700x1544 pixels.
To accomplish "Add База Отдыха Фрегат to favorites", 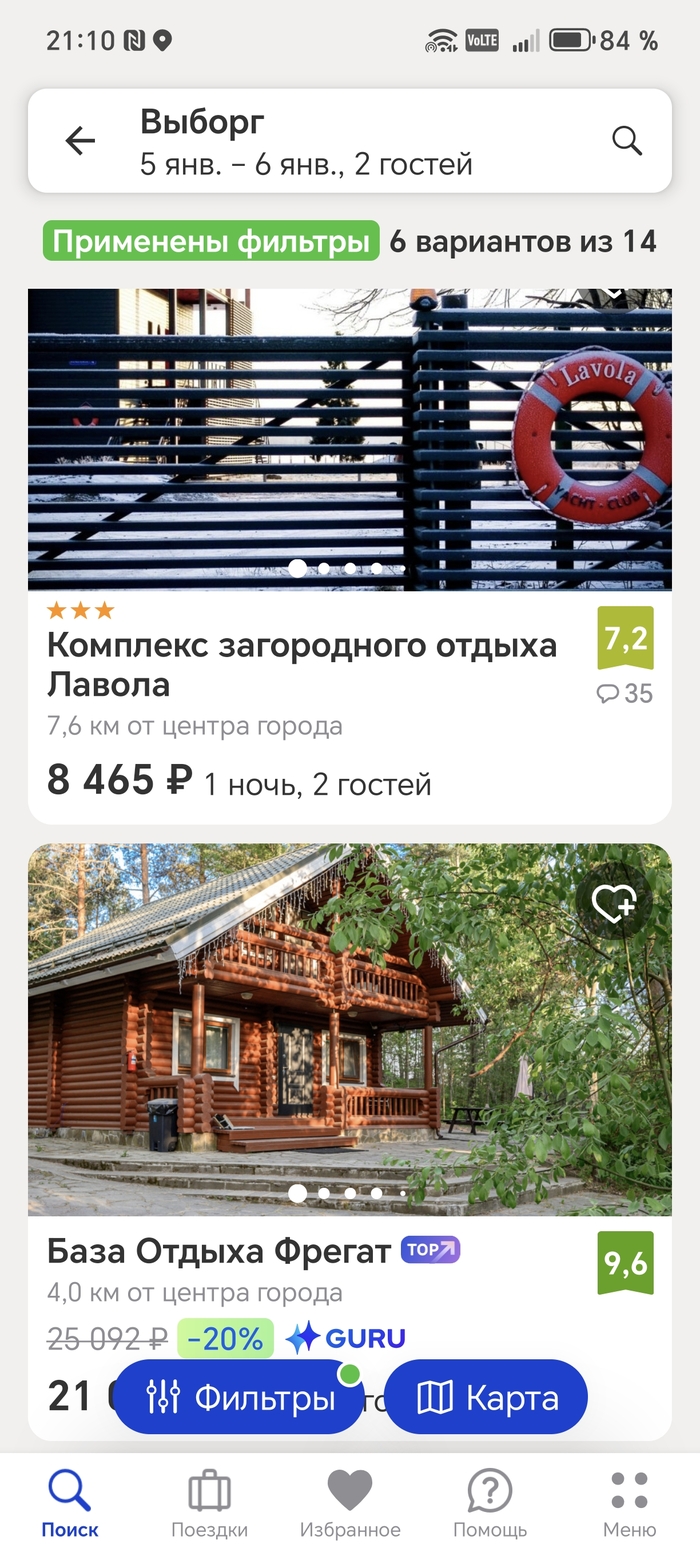I will pos(614,905).
